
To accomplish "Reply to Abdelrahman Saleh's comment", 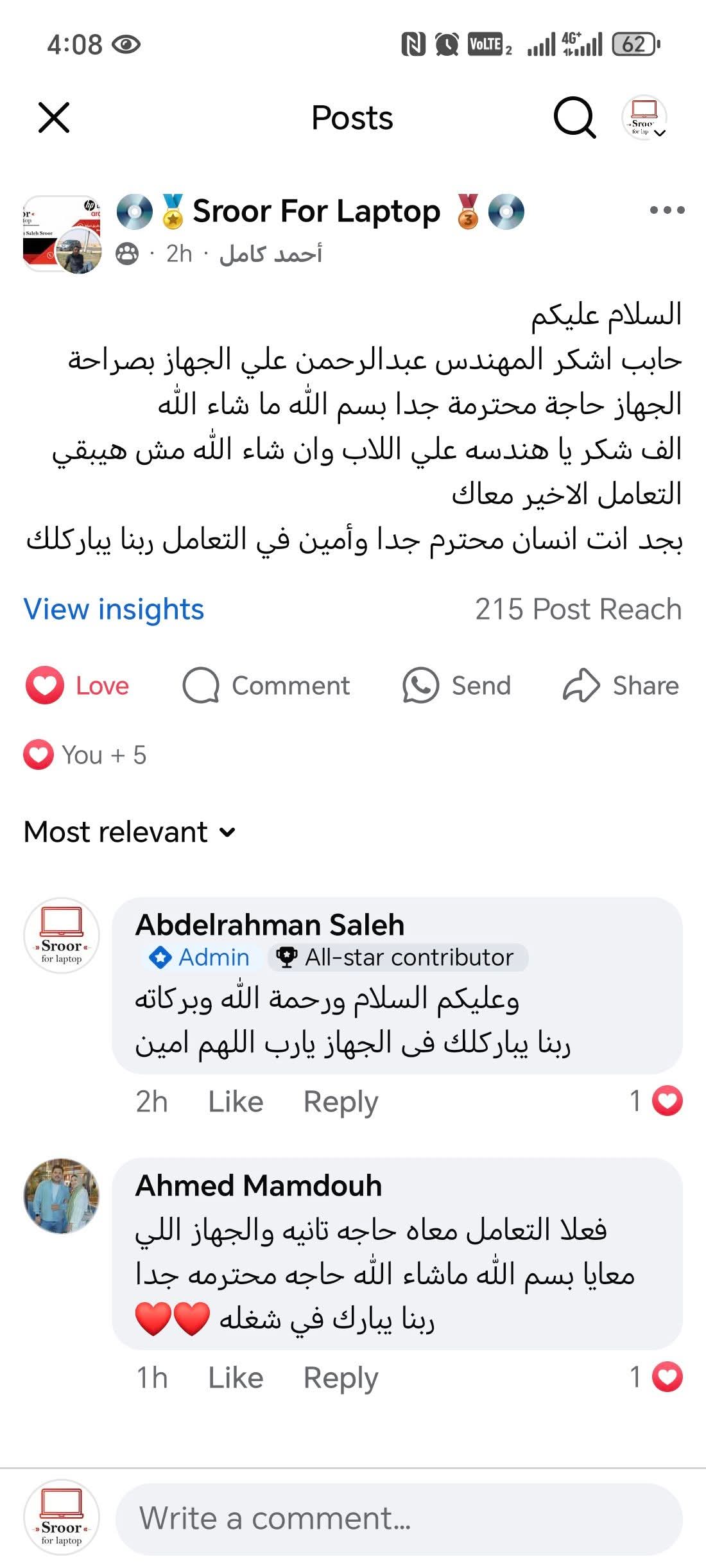I will point(340,1102).
